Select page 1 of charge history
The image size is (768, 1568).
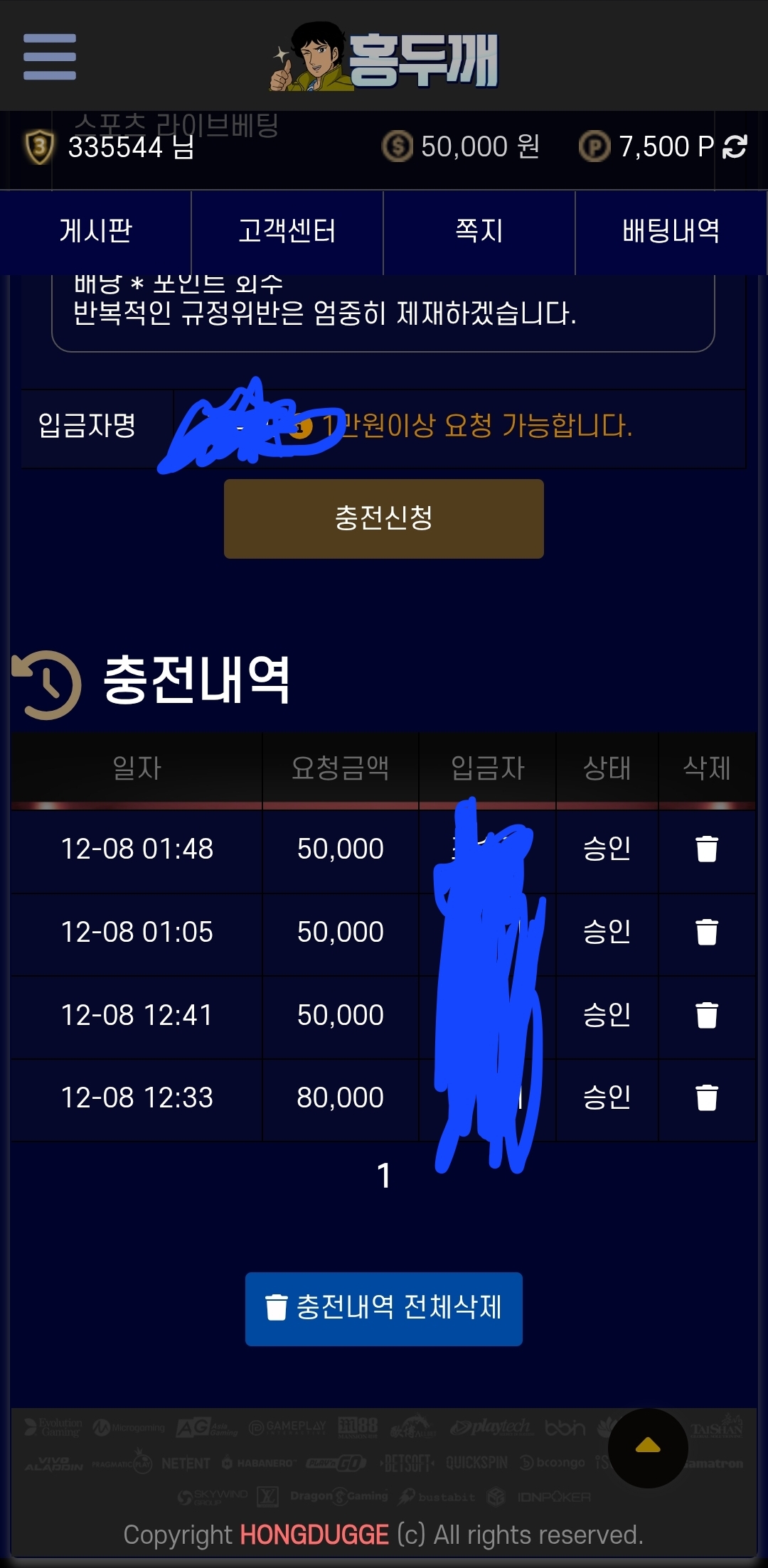[x=384, y=1176]
